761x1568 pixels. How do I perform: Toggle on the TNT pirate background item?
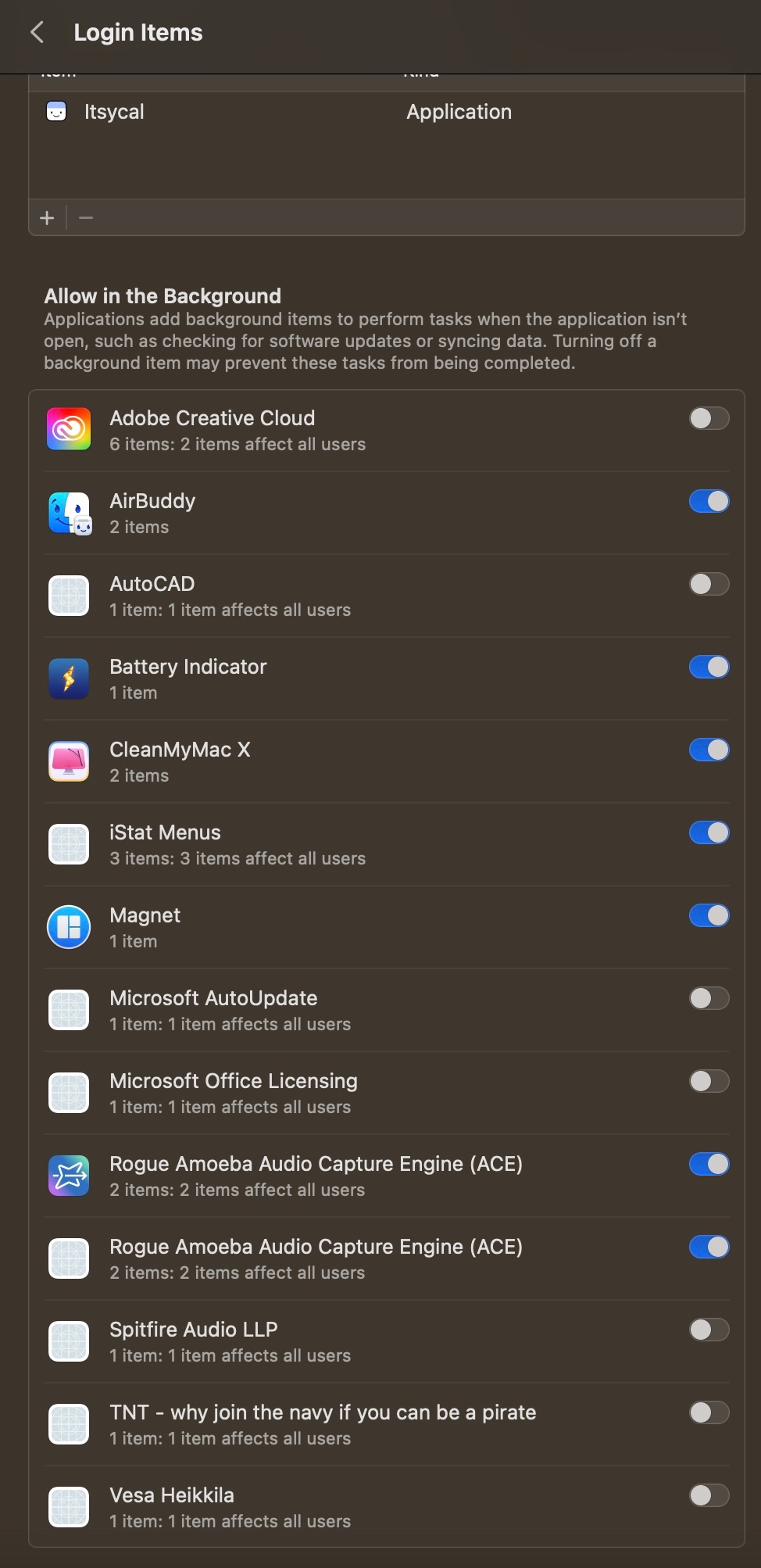[709, 1412]
